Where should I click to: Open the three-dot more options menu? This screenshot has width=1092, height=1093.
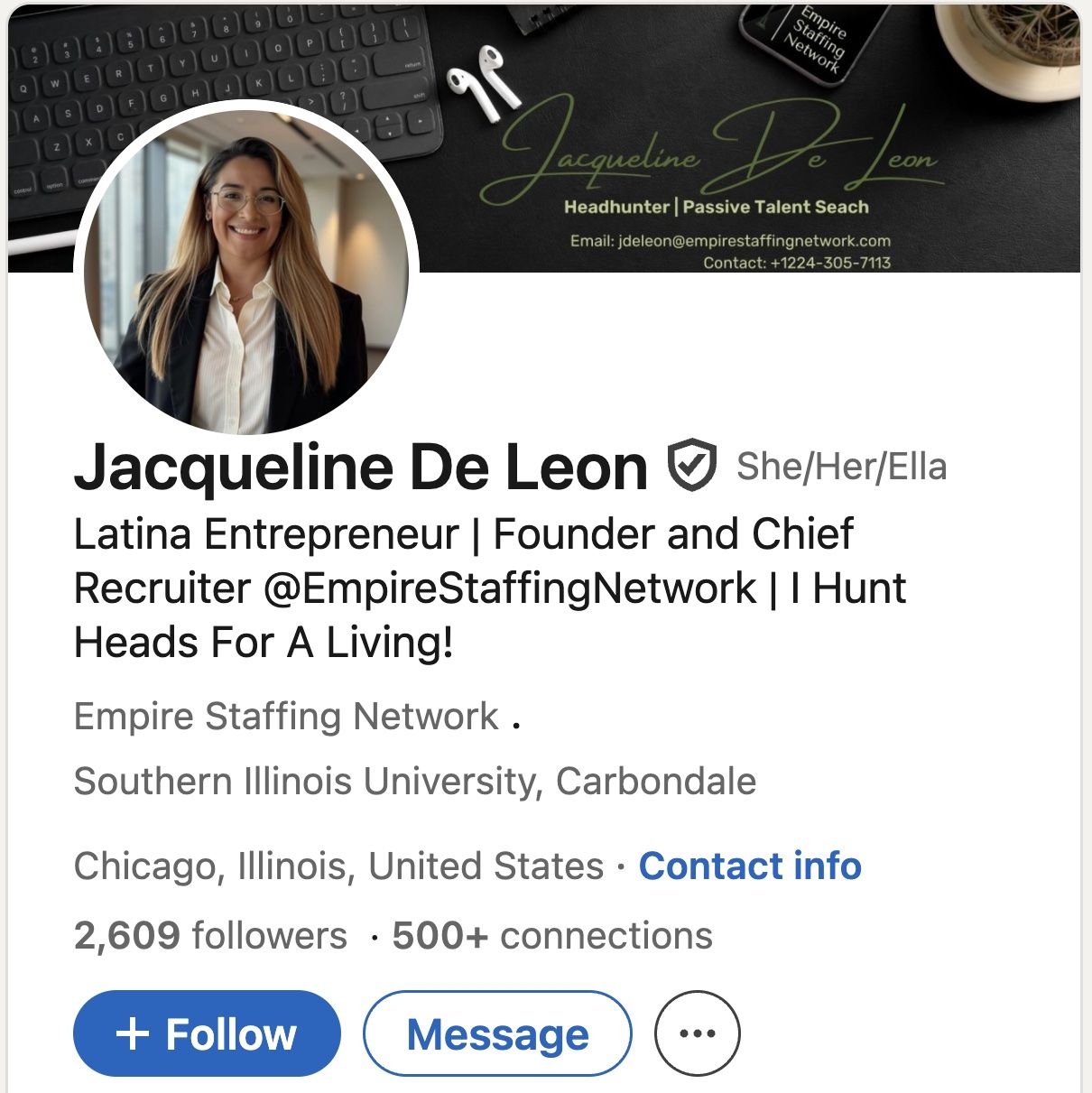697,1033
